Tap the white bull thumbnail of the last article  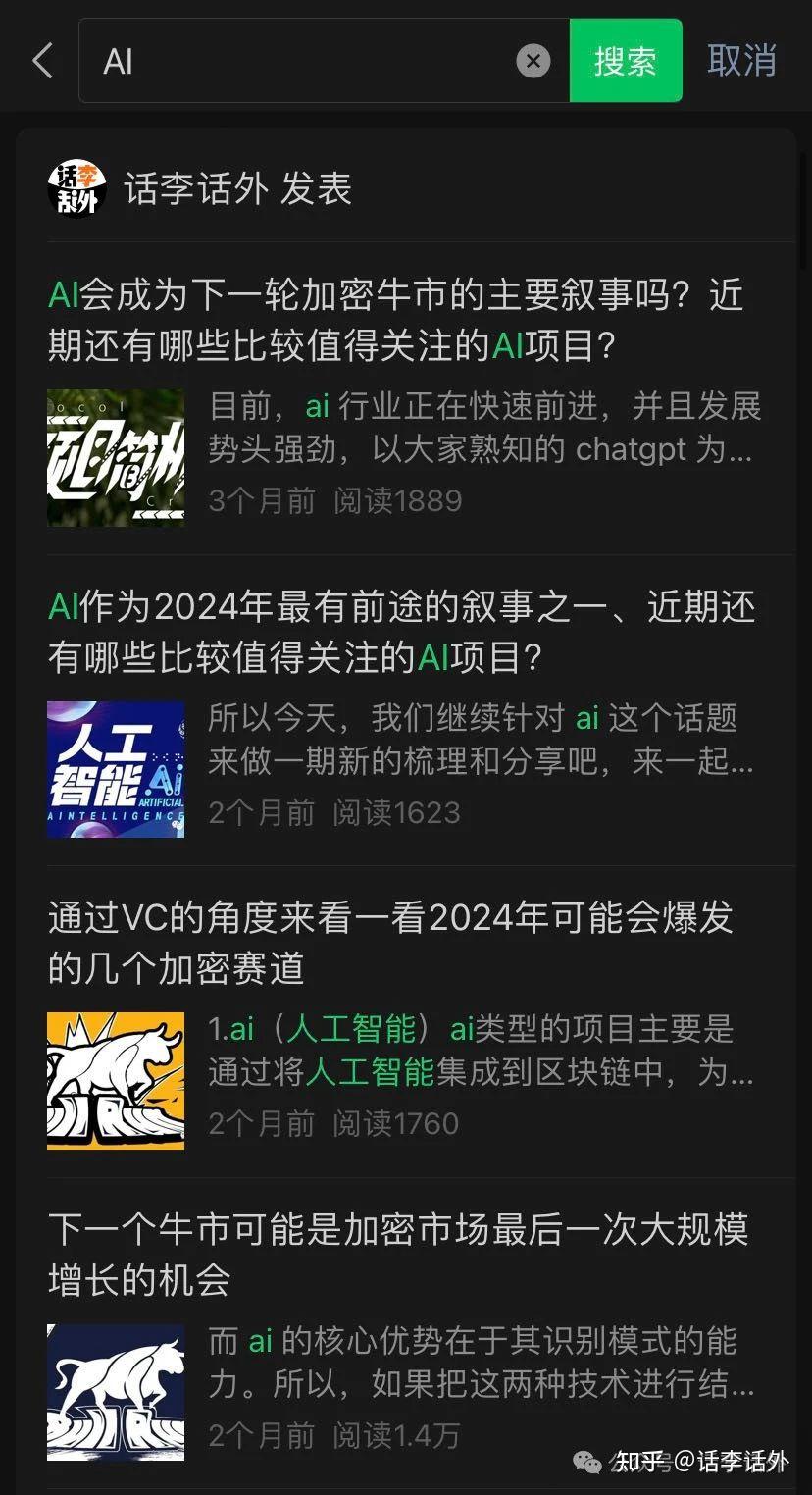click(115, 1391)
